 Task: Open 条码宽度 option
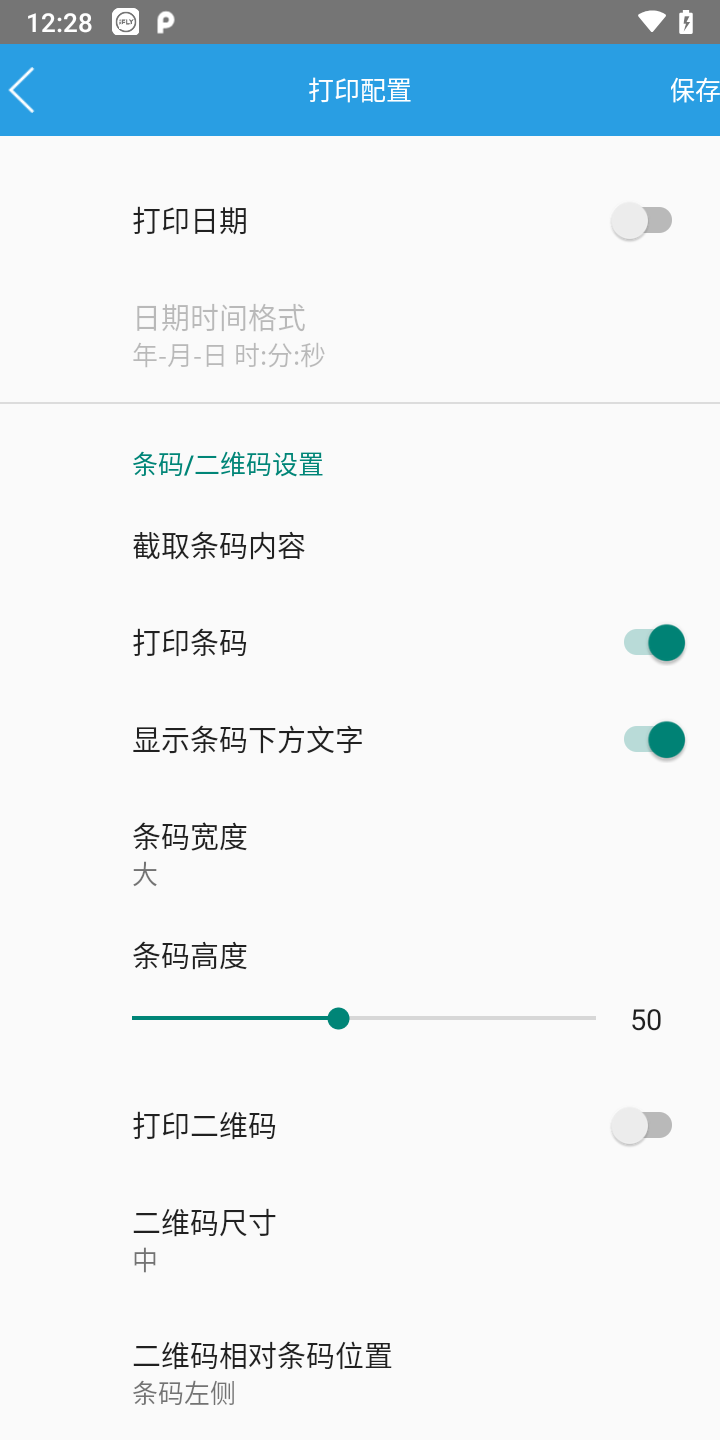coord(190,854)
